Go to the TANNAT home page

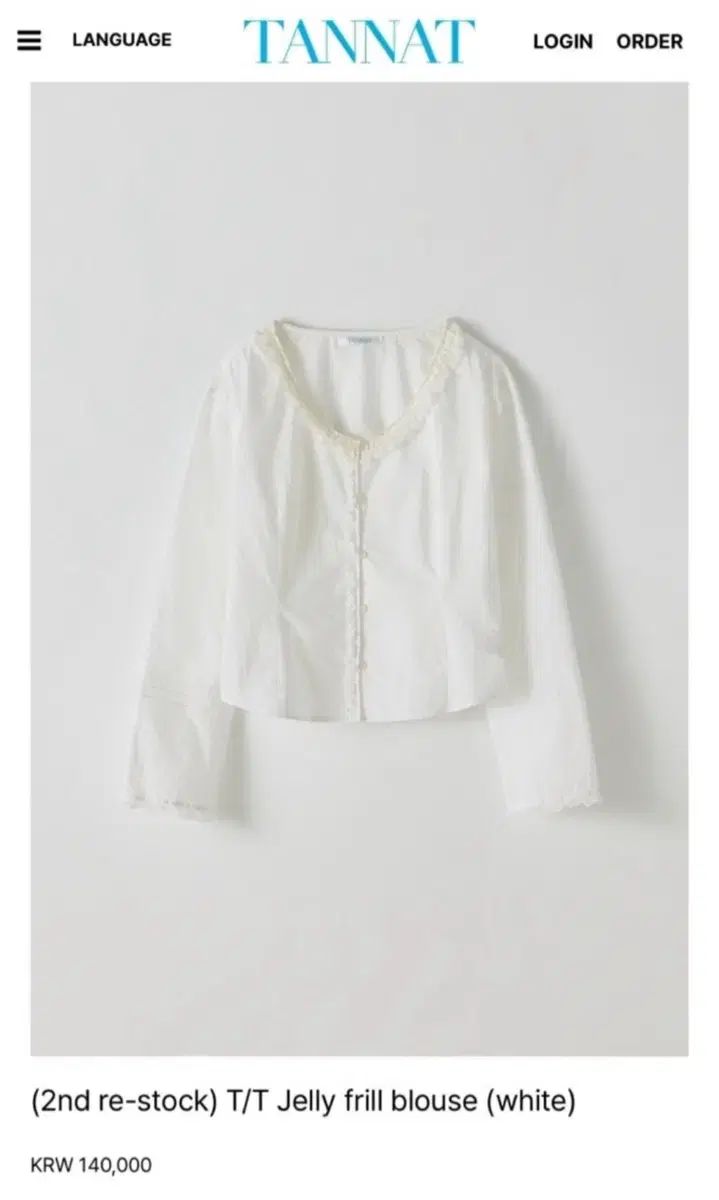tap(359, 40)
